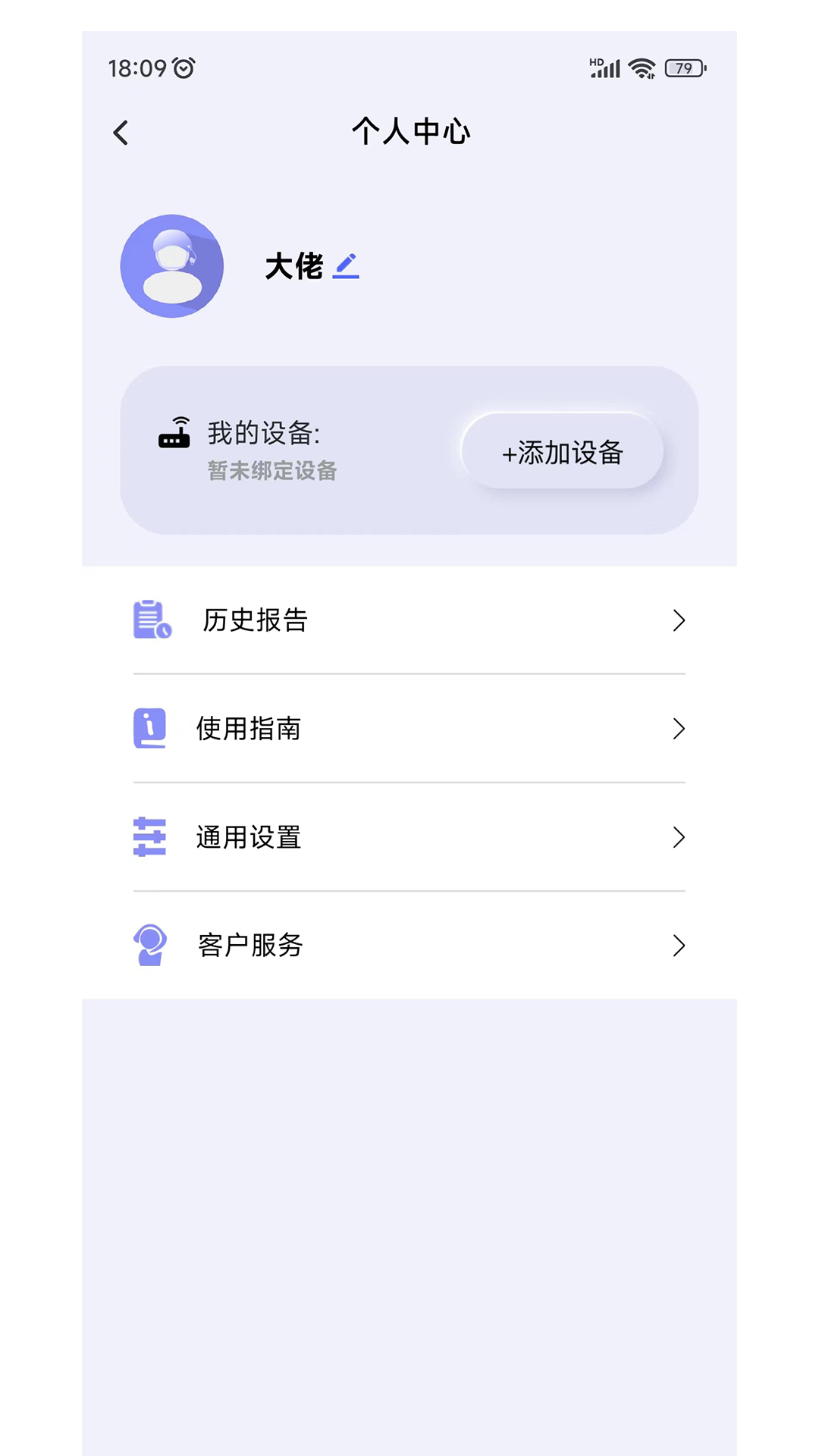Expand 通用设置 via its chevron
819x1456 pixels.
[679, 837]
